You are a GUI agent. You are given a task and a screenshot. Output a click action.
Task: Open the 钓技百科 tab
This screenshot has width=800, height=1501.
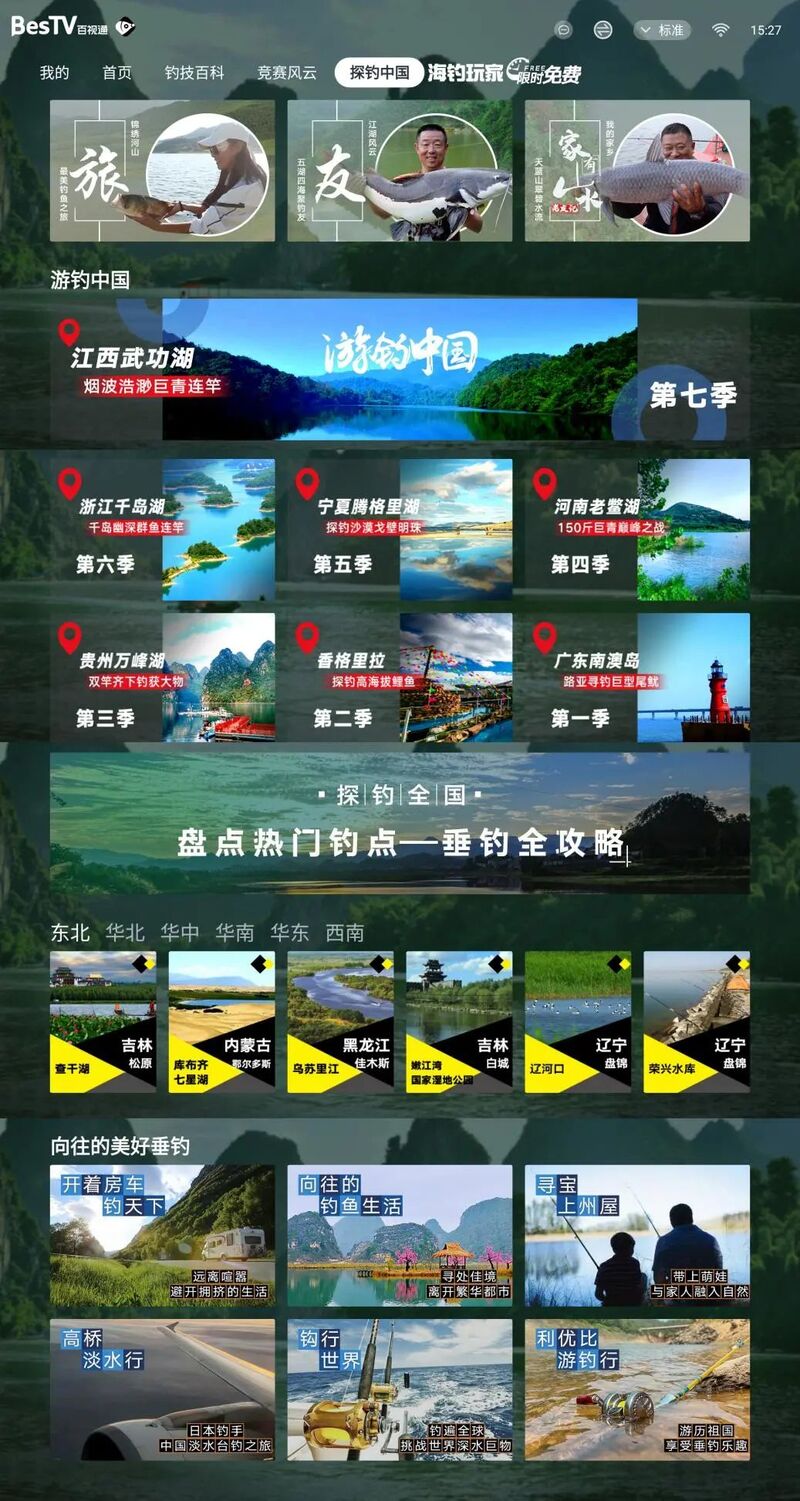(x=194, y=73)
